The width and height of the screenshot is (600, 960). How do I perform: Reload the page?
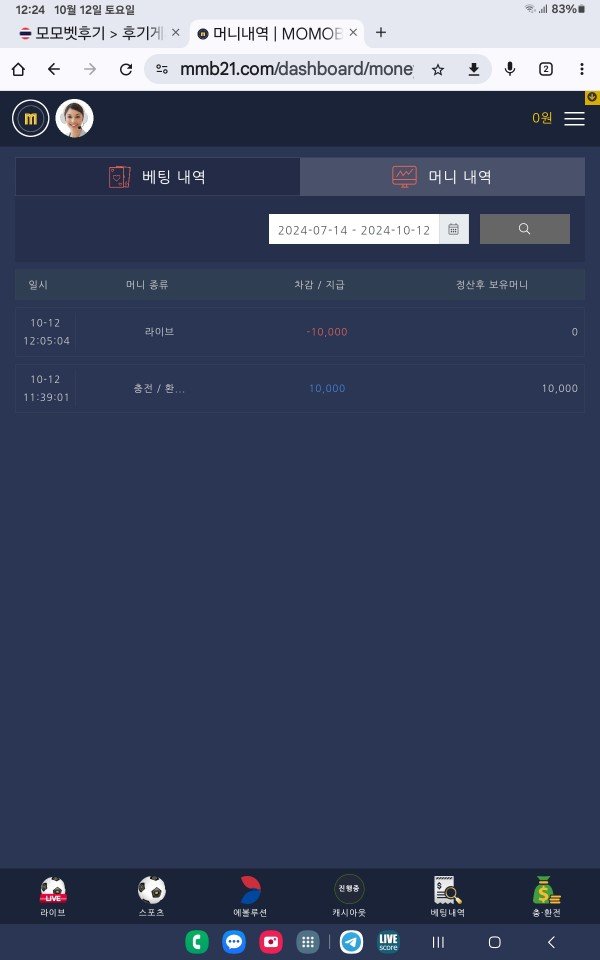pos(126,69)
